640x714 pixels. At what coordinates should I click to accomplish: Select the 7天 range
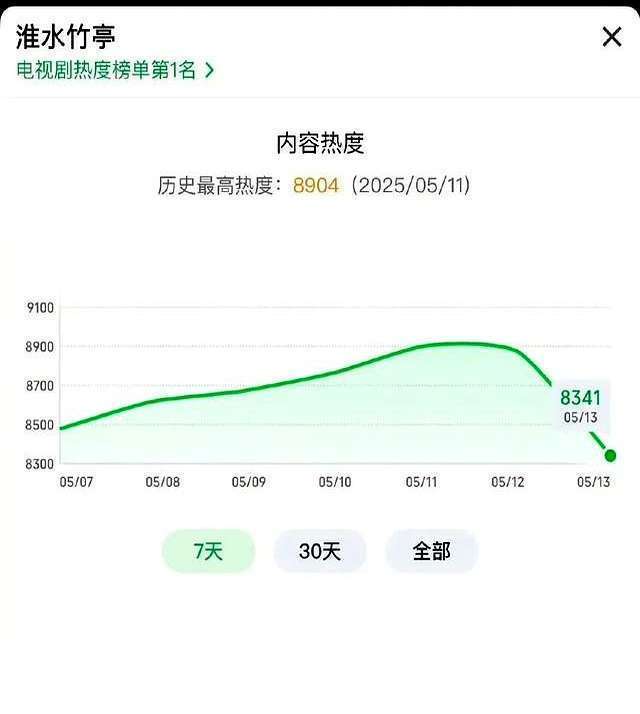coord(208,551)
